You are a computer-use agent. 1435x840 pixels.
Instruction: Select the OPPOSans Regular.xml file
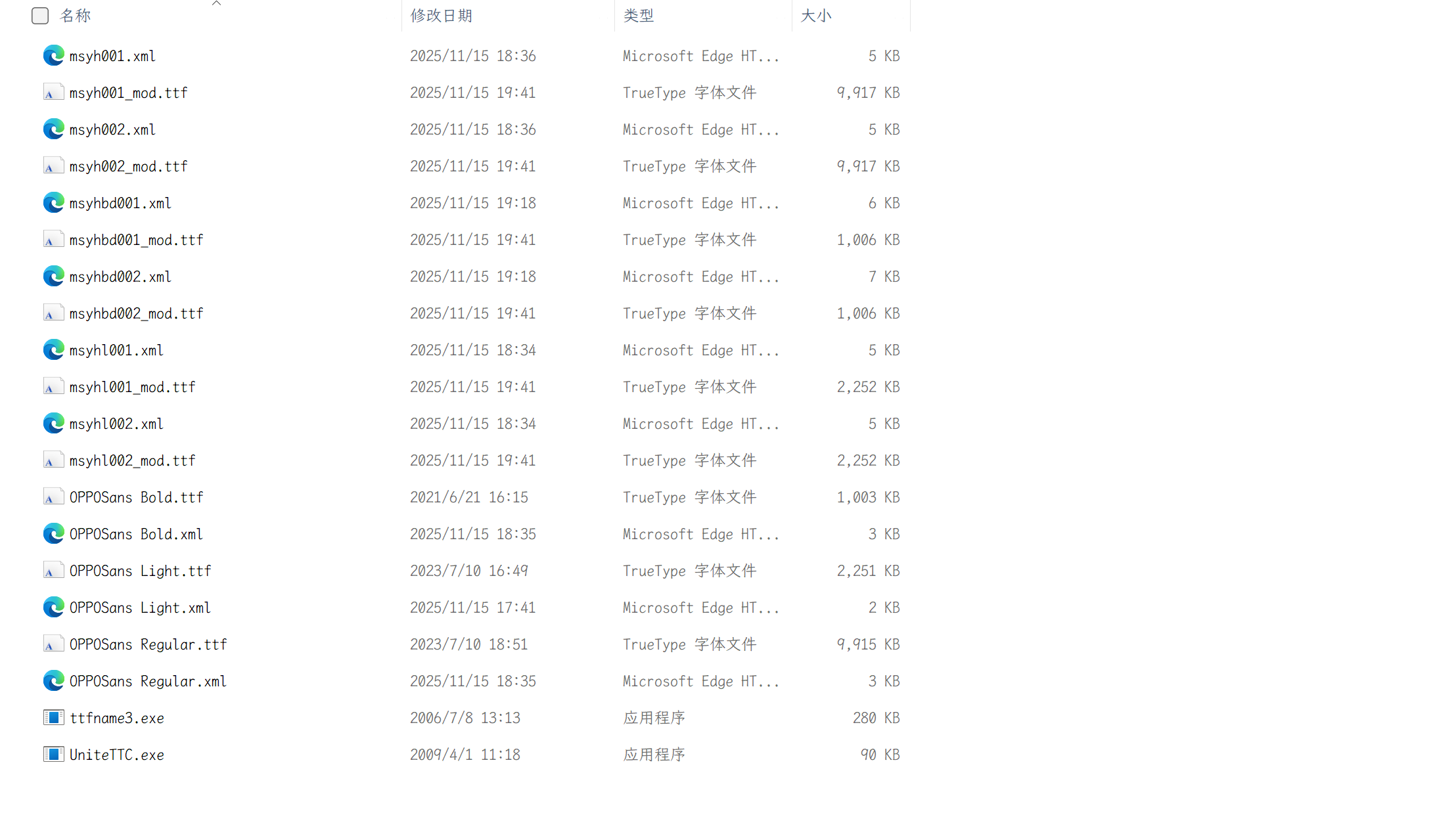tap(148, 682)
